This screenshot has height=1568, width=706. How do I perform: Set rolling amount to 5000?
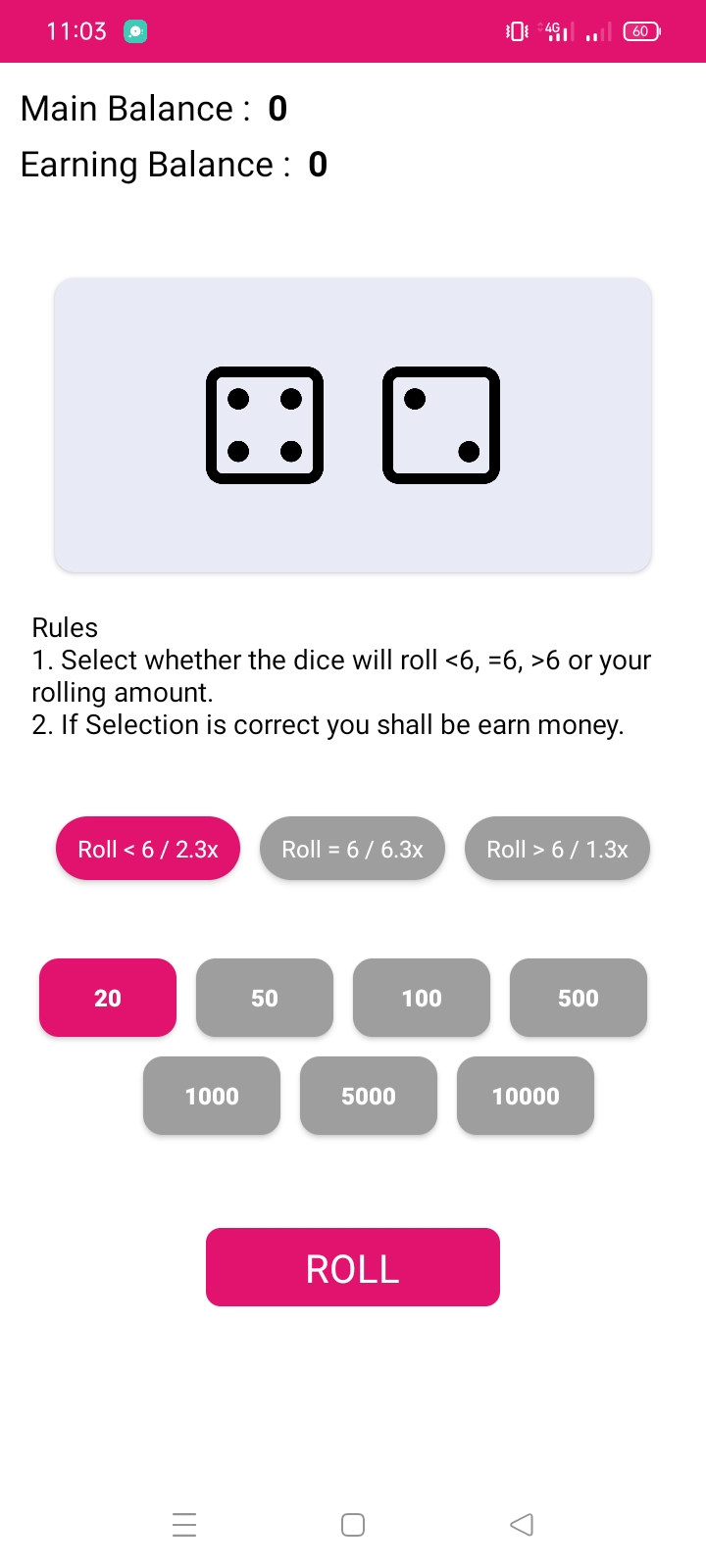pos(369,1096)
